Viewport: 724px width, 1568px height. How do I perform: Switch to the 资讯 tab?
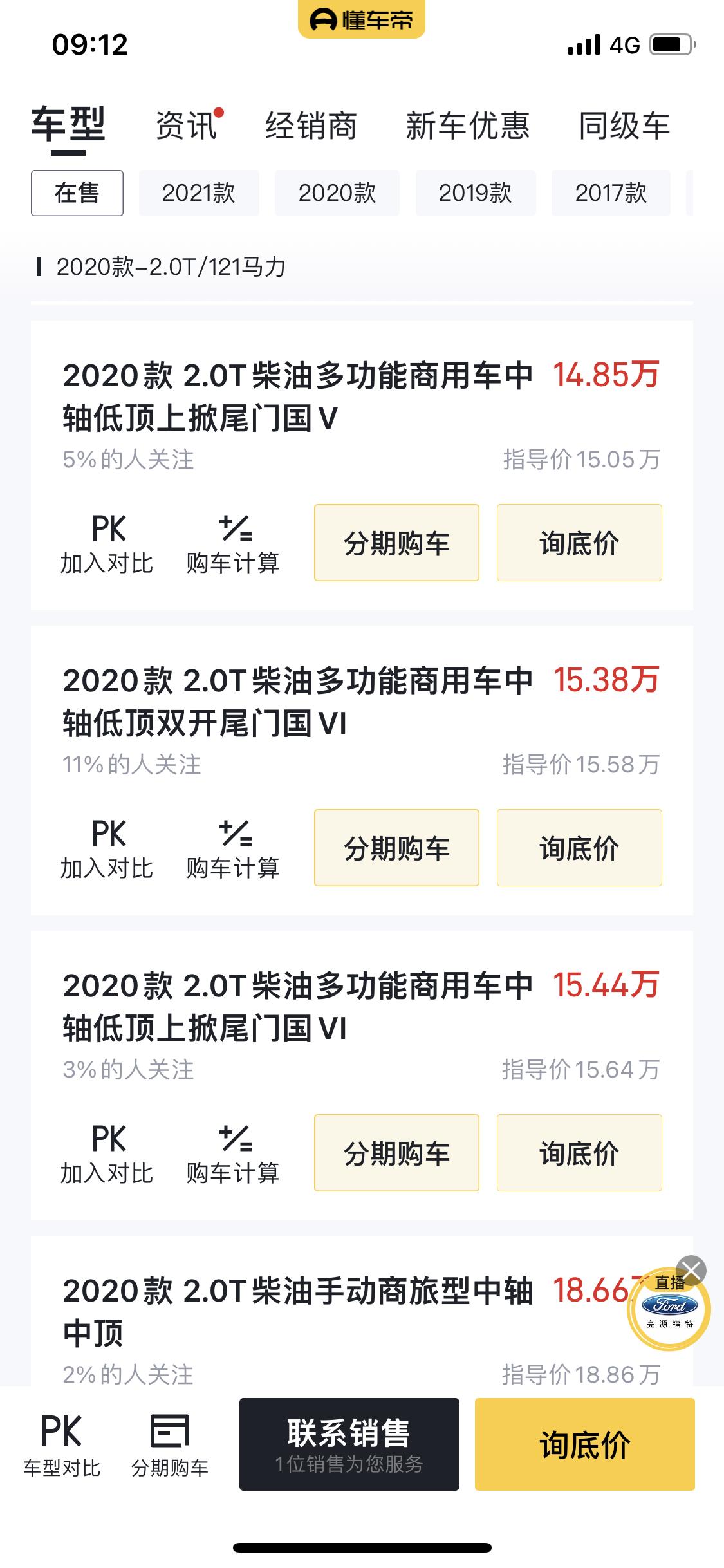click(x=187, y=126)
